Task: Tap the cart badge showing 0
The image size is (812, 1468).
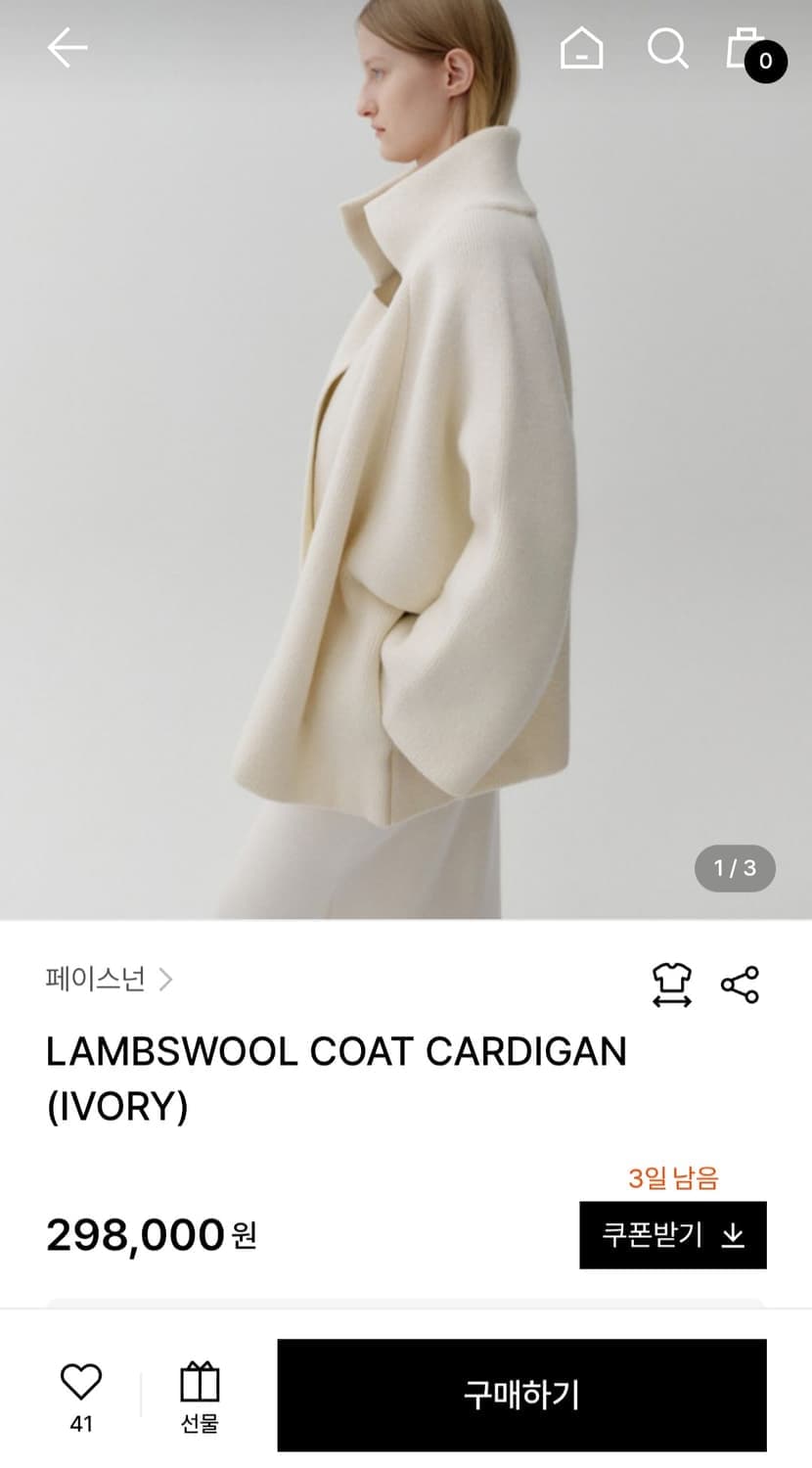Action: tap(766, 61)
